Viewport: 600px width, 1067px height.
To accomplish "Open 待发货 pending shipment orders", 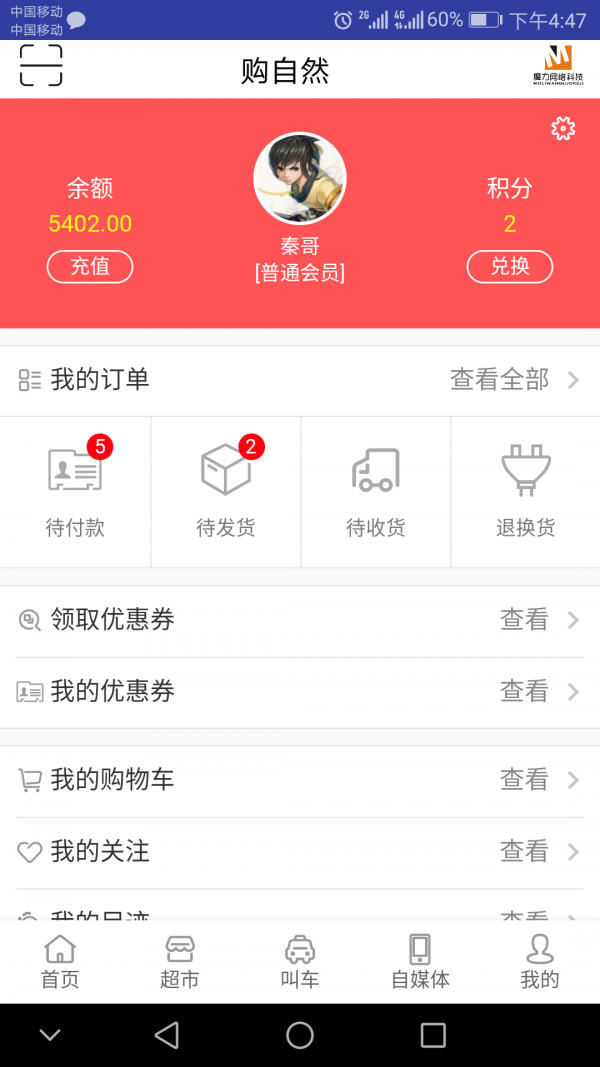I will pos(226,491).
